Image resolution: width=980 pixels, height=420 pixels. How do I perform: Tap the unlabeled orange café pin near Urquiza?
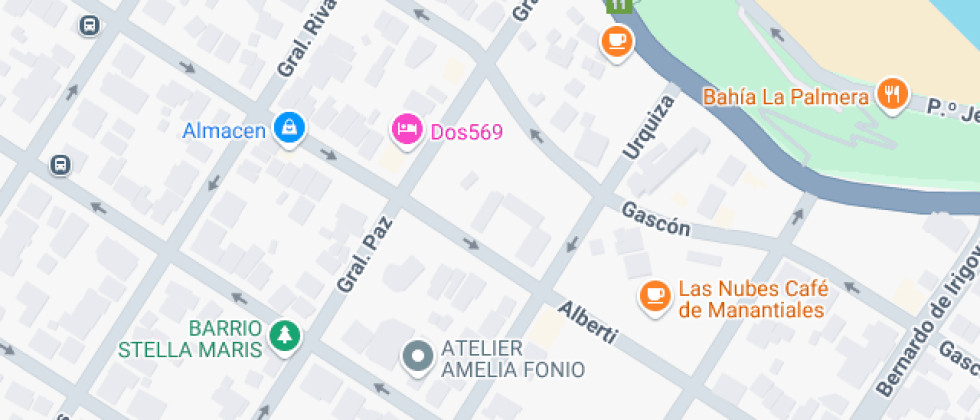(616, 41)
